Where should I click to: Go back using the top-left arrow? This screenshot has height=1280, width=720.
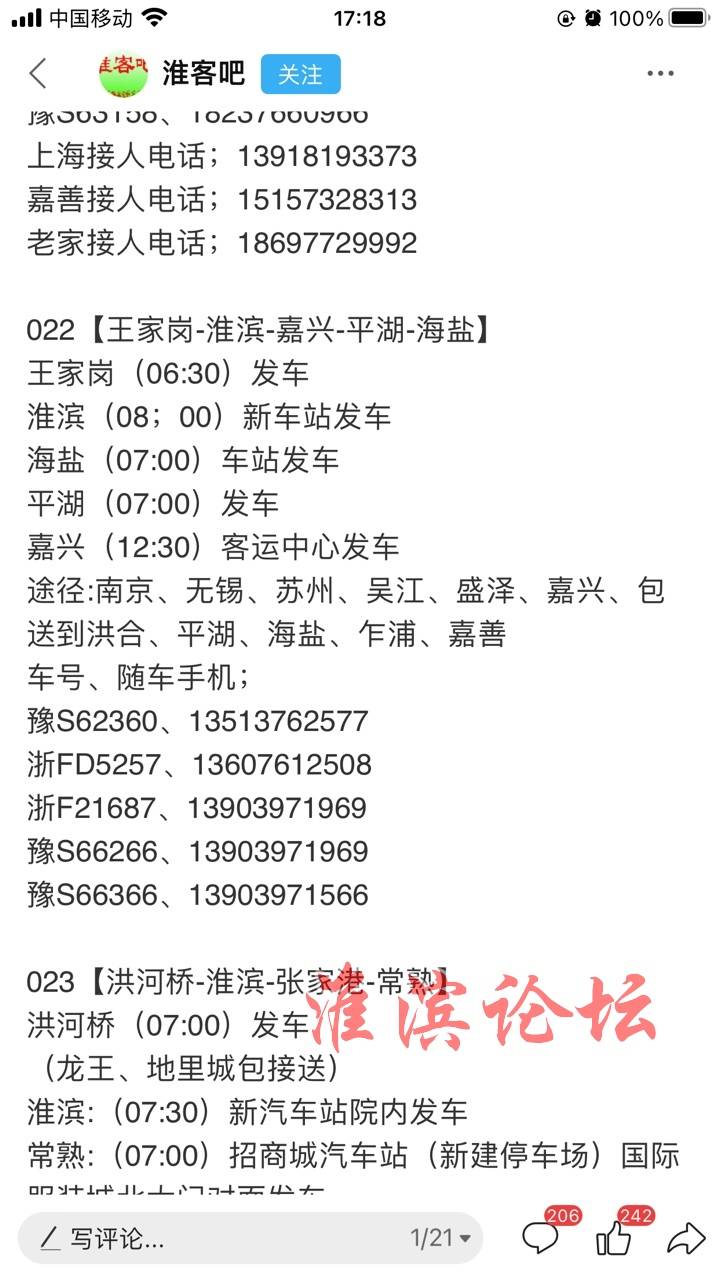click(x=38, y=73)
